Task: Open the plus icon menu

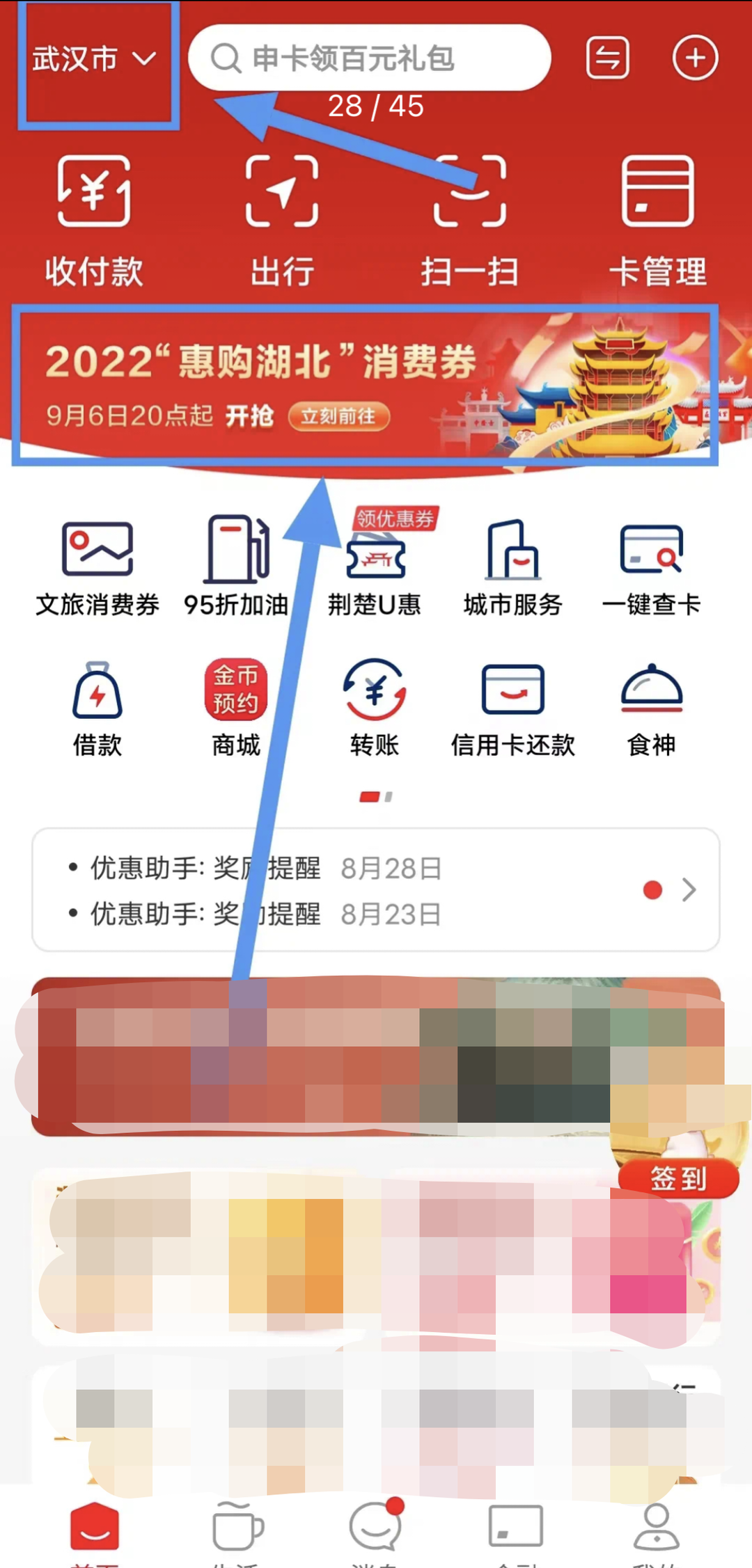Action: click(695, 58)
